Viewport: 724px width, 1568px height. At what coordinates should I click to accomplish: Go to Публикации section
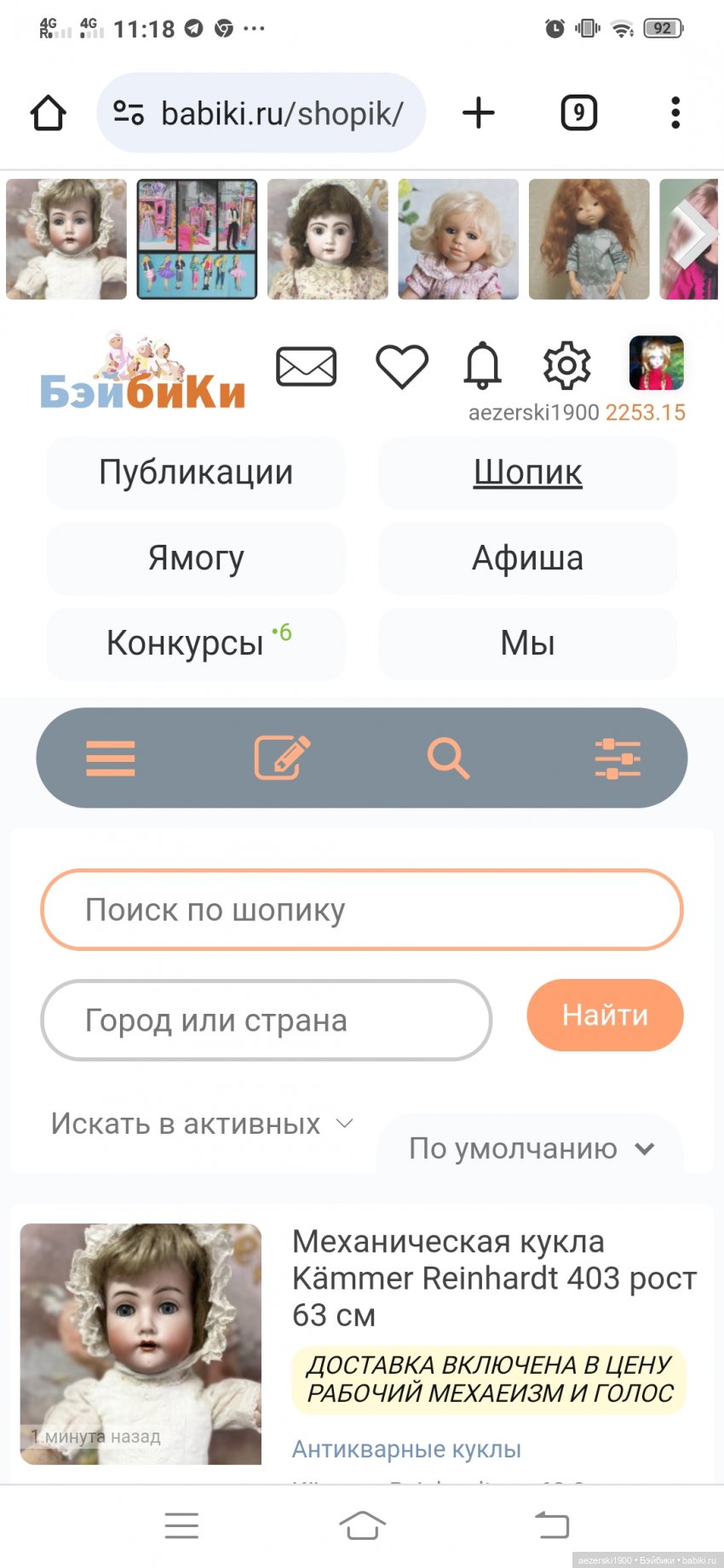pos(196,472)
